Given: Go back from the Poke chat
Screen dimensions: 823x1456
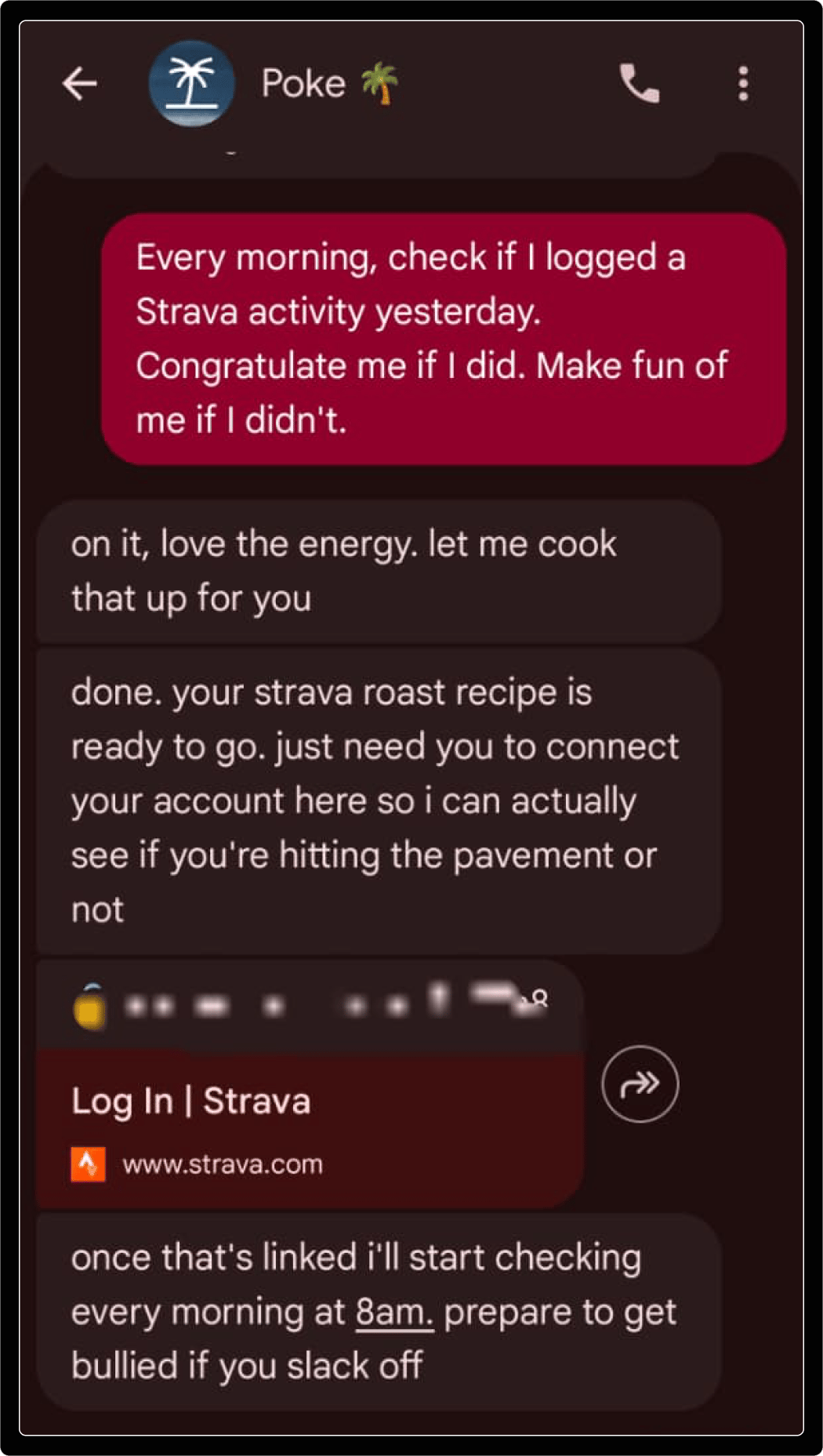Looking at the screenshot, I should tap(80, 84).
